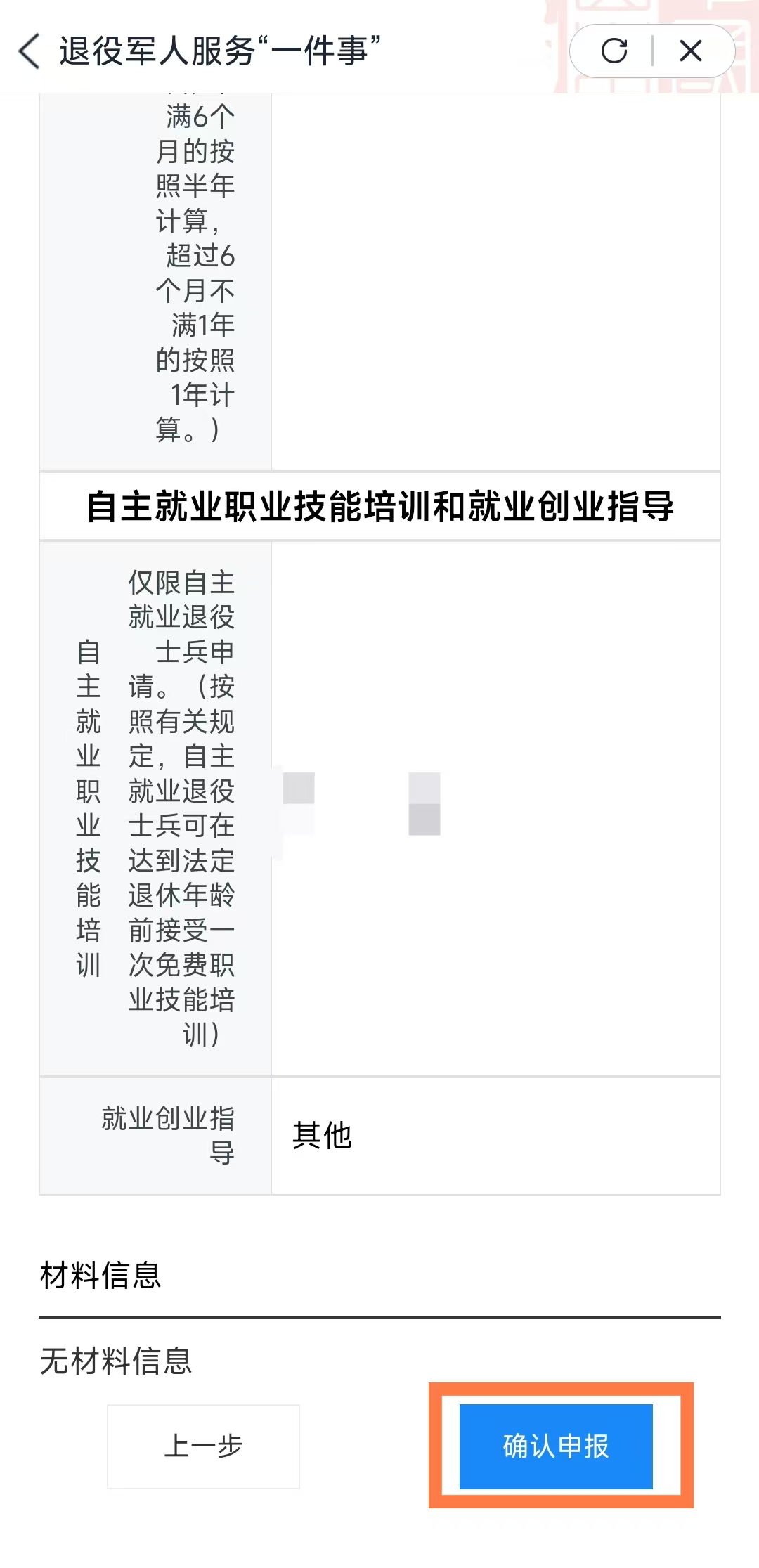Return to 上一步 previous step
The height and width of the screenshot is (1568, 759).
click(x=203, y=1446)
